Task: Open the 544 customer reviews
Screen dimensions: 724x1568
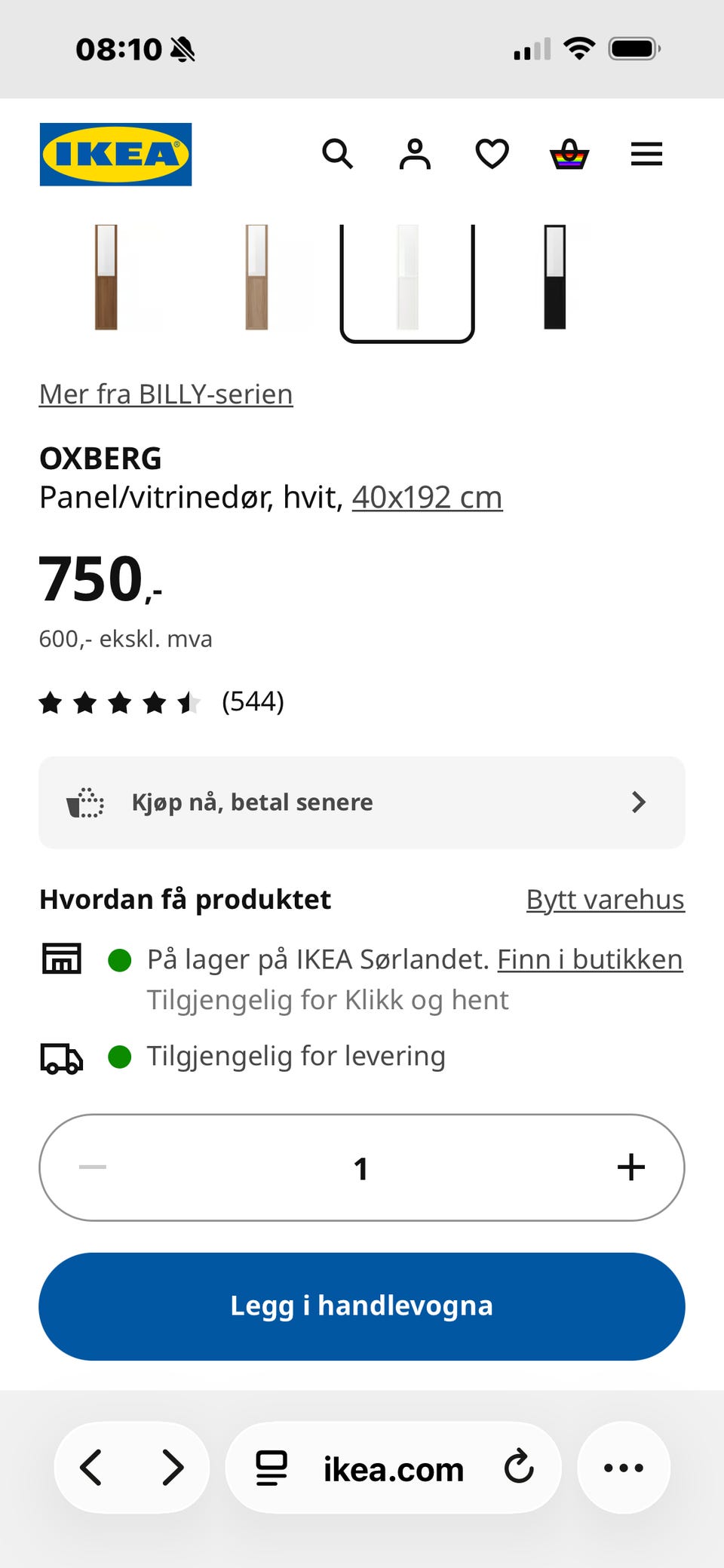Action: 253,701
